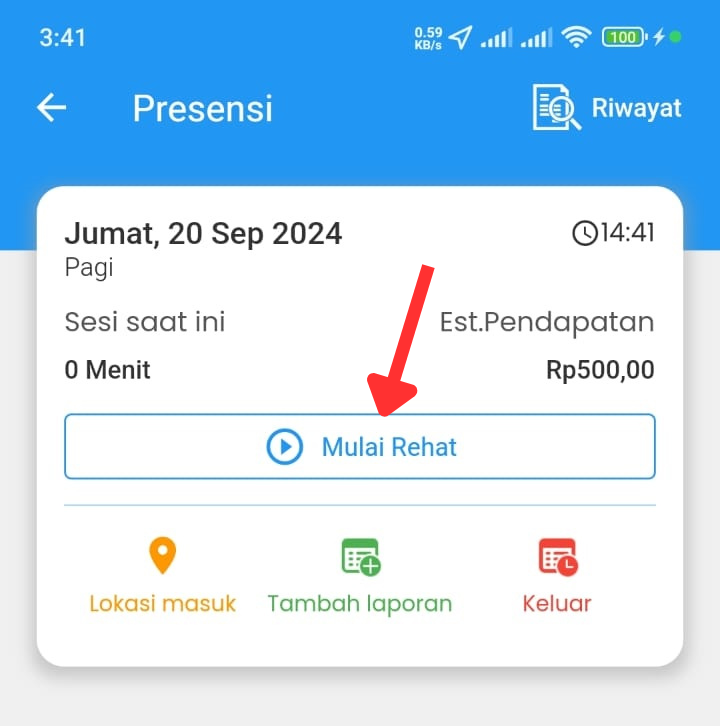
Task: Clock out with Keluar
Action: 557,577
